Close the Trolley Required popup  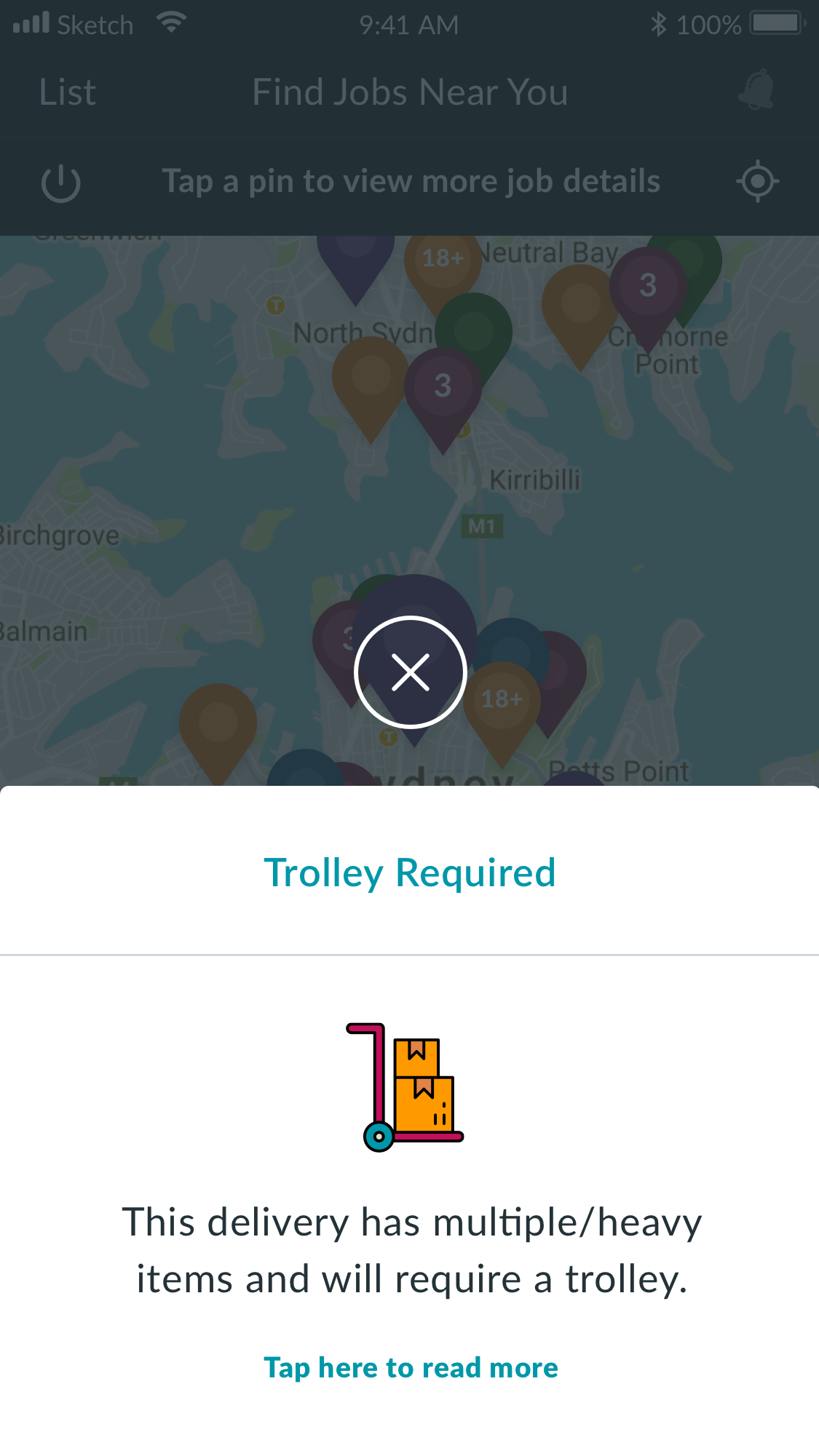tap(411, 672)
